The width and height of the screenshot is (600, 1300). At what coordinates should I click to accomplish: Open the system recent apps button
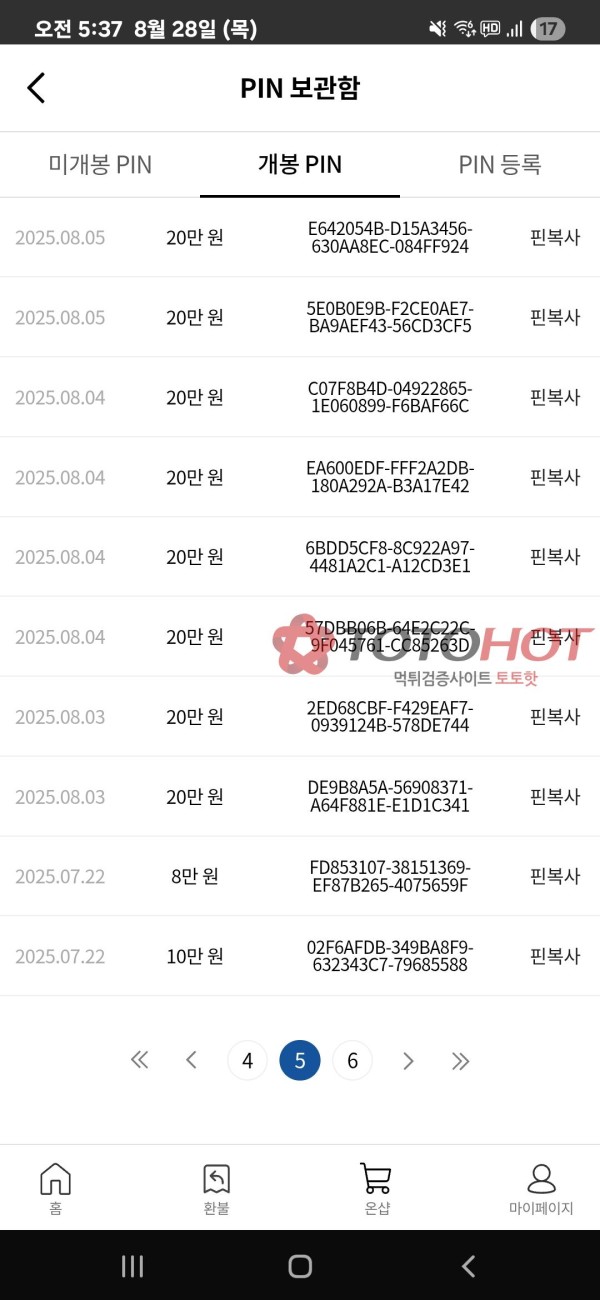(x=132, y=1266)
